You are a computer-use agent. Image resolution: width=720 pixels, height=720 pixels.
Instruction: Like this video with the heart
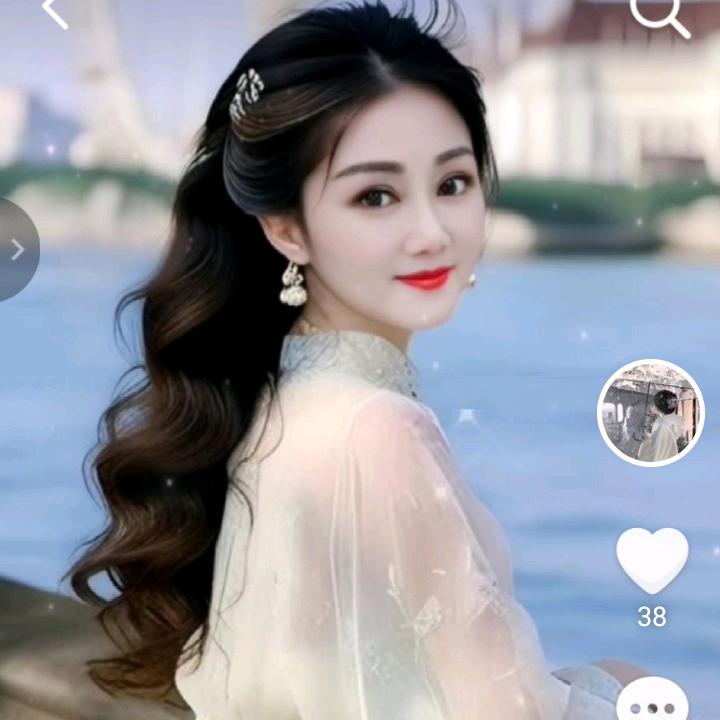tap(652, 559)
